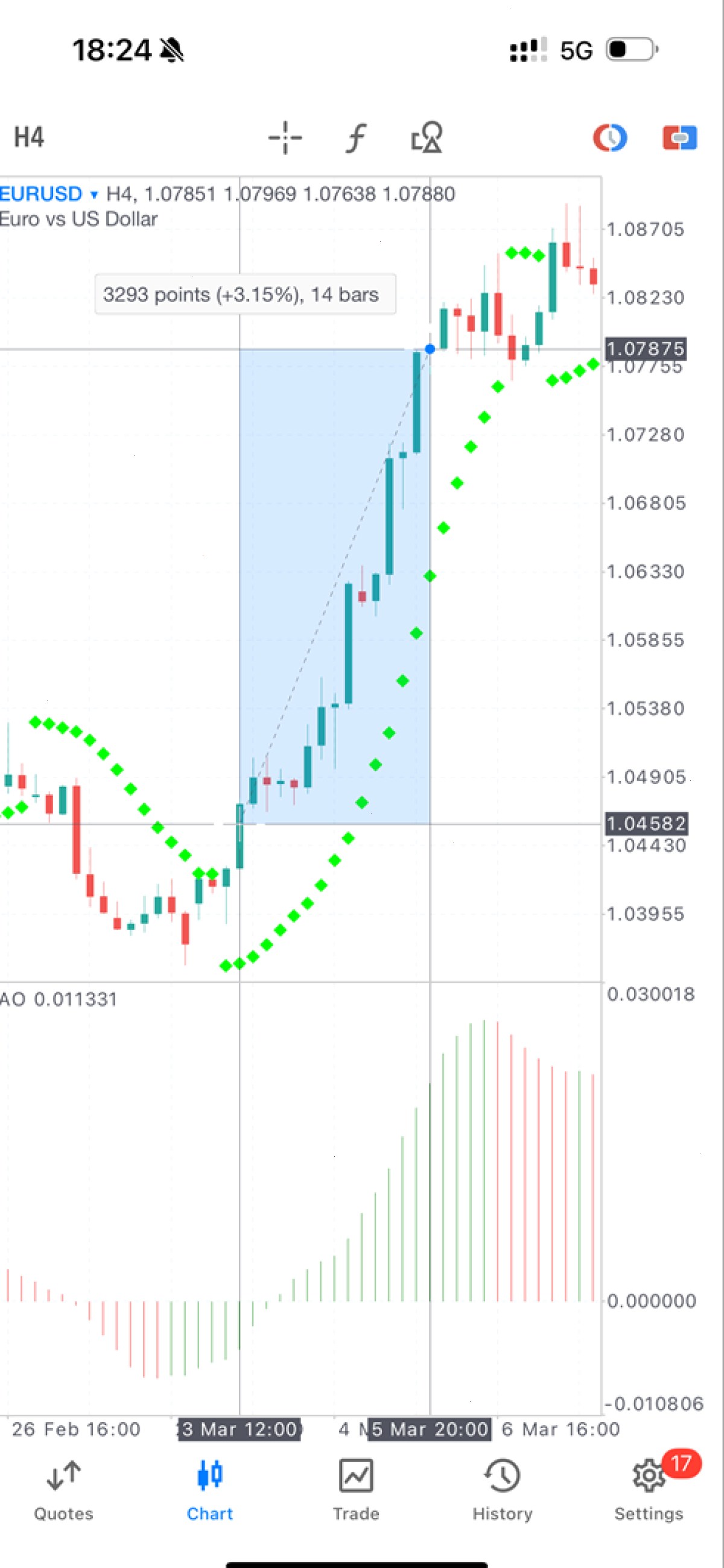Open the new order trade icon
This screenshot has height=1568, width=724.
tap(679, 138)
